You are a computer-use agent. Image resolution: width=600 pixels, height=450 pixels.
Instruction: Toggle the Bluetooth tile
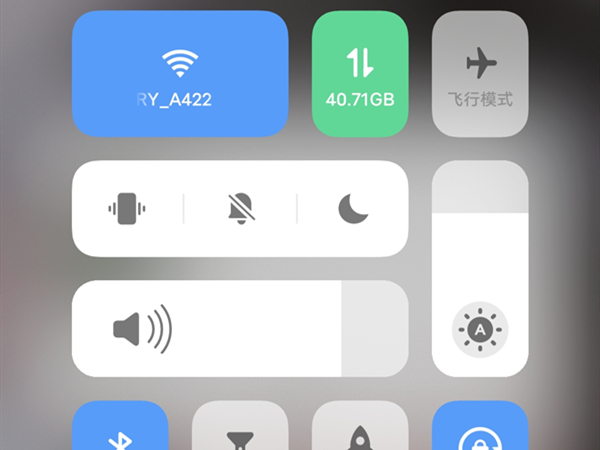(x=120, y=430)
